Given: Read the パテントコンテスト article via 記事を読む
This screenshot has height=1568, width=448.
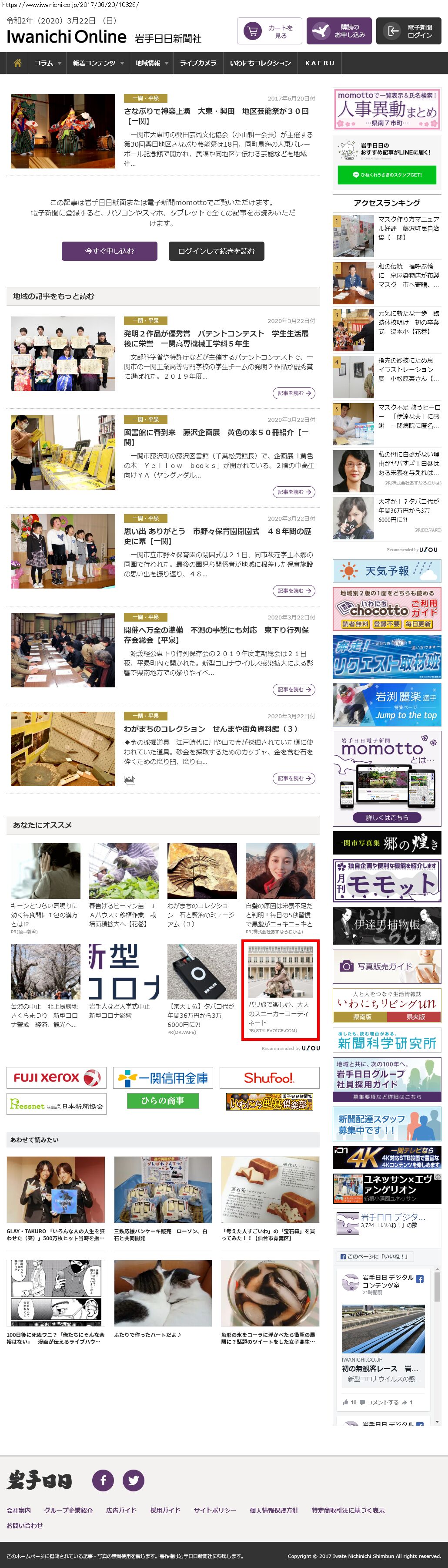Looking at the screenshot, I should [x=294, y=393].
